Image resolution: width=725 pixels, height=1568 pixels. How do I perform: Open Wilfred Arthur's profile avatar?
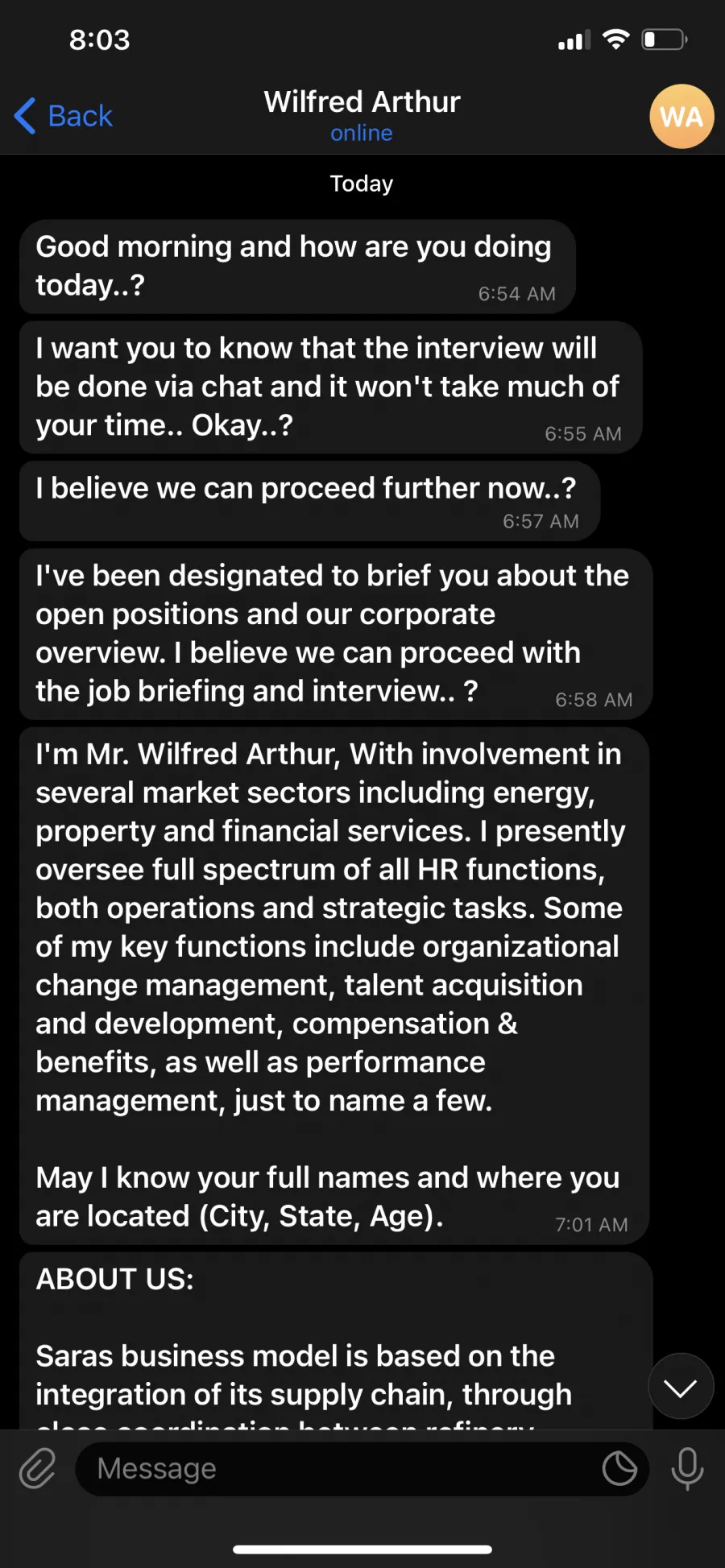[681, 117]
